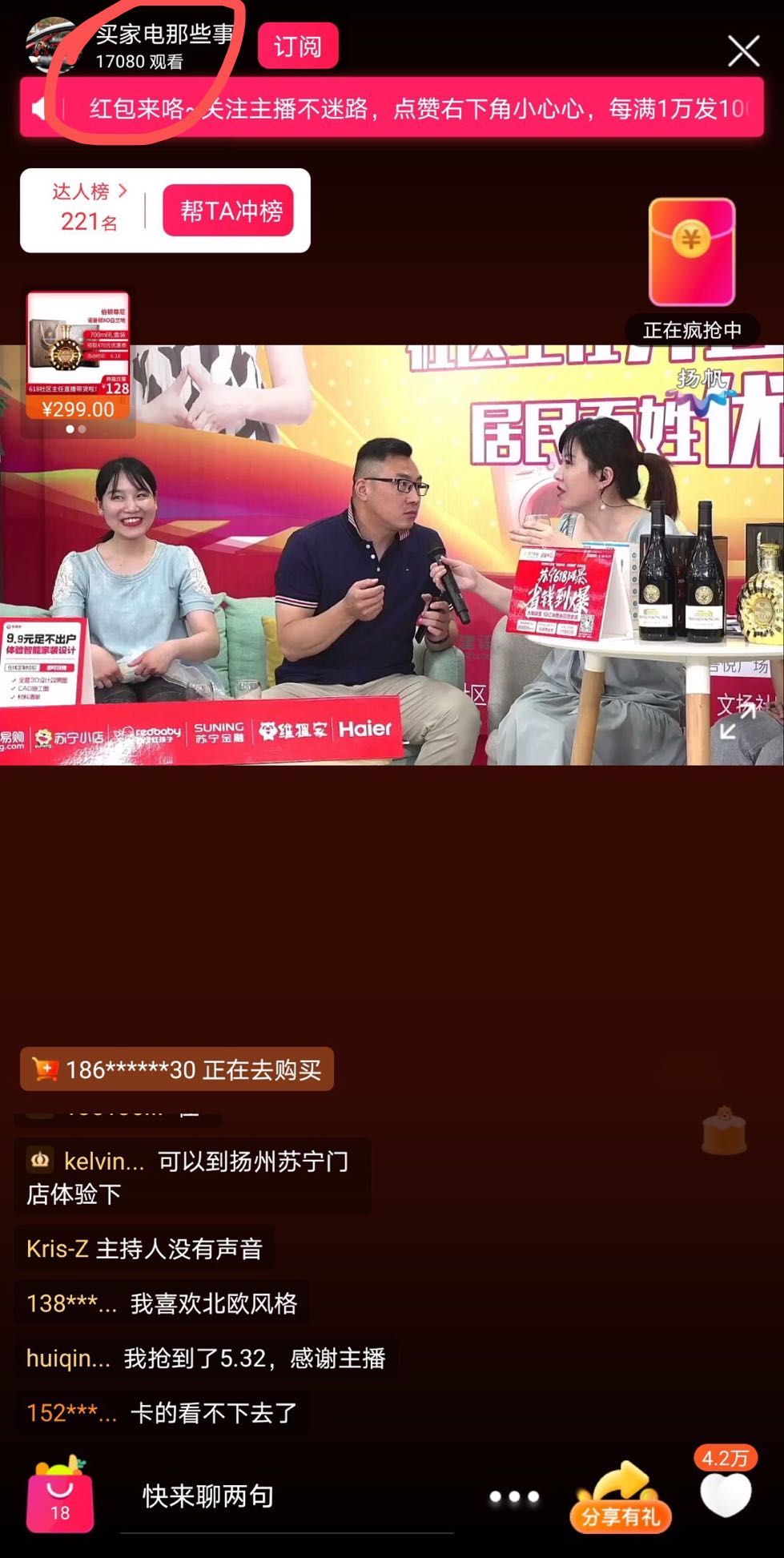The image size is (784, 1558).
Task: Tap 帮TA冲榜 button
Action: click(229, 211)
